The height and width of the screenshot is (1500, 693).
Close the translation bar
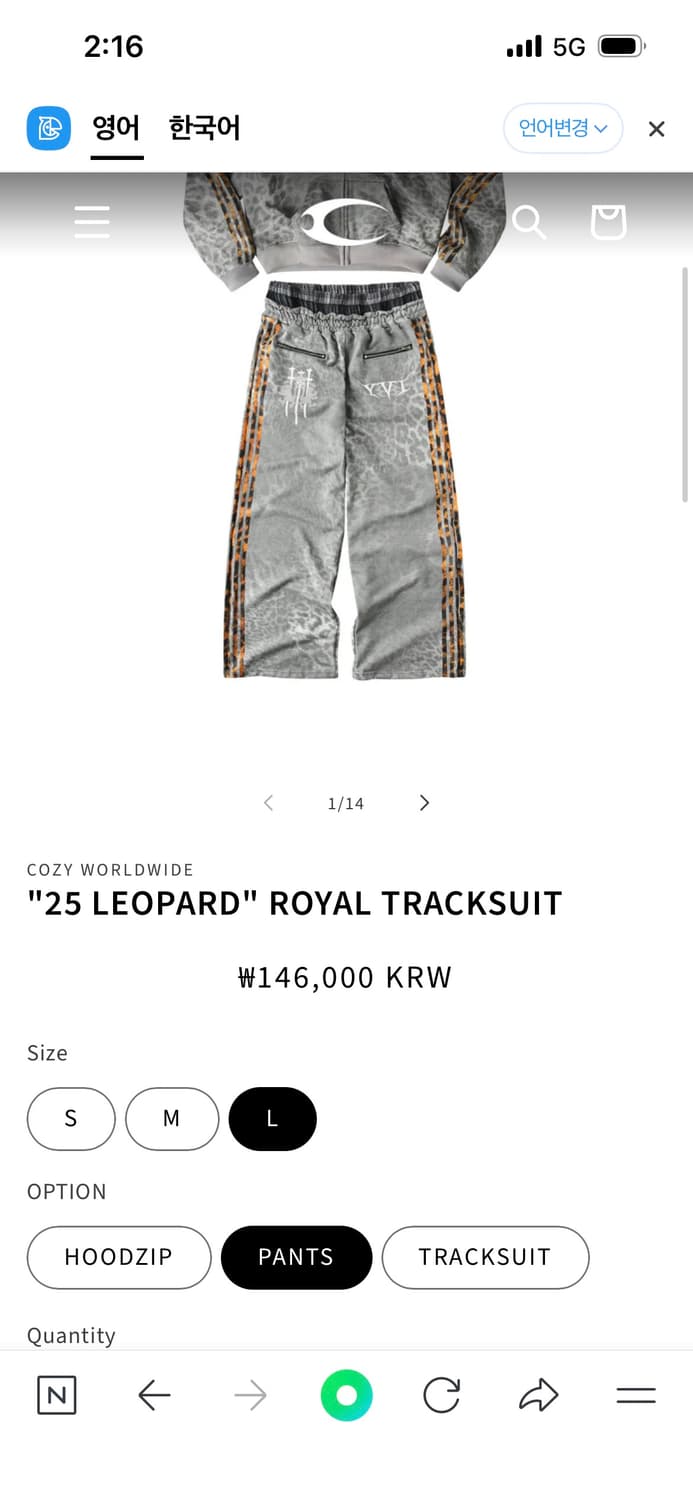[x=656, y=129]
